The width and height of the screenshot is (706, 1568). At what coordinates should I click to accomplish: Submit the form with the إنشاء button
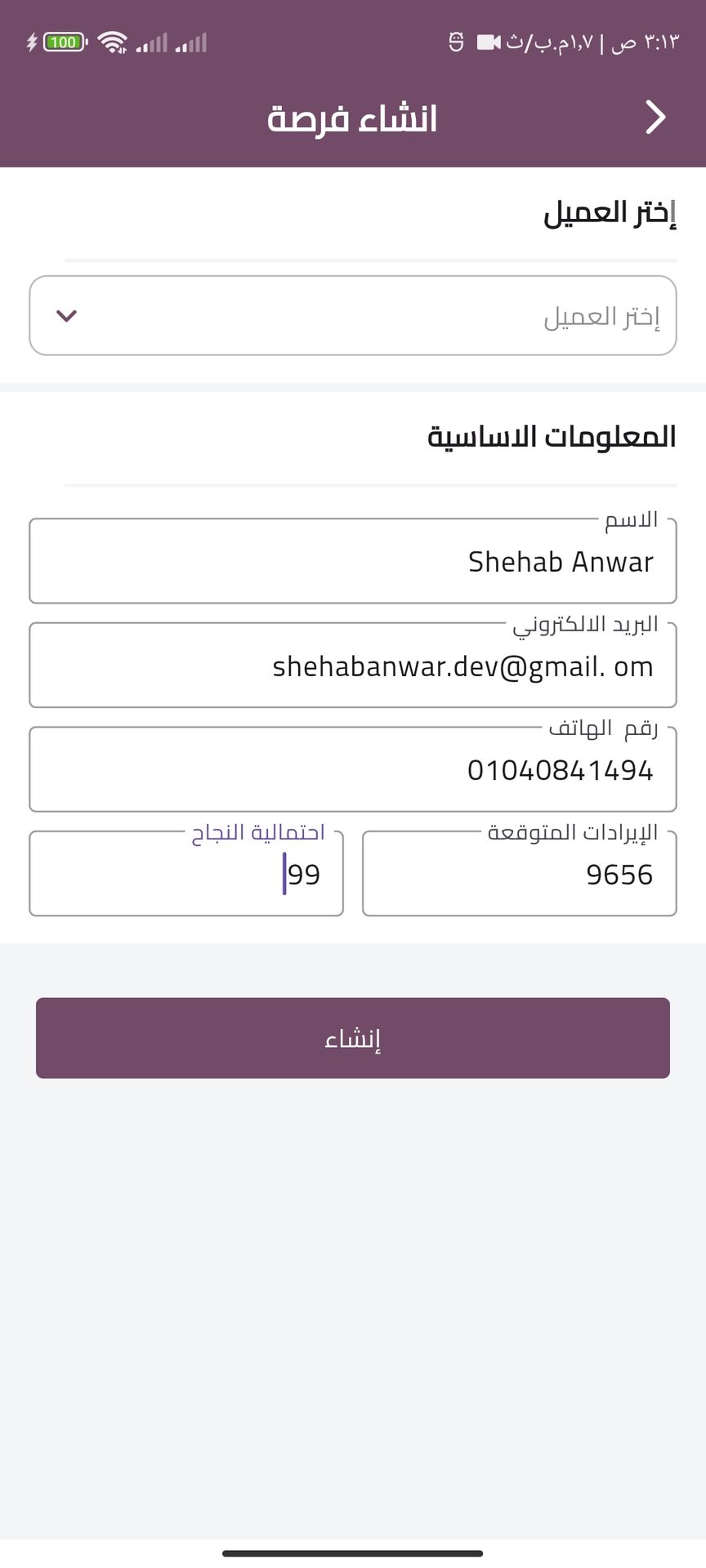pyautogui.click(x=353, y=1038)
